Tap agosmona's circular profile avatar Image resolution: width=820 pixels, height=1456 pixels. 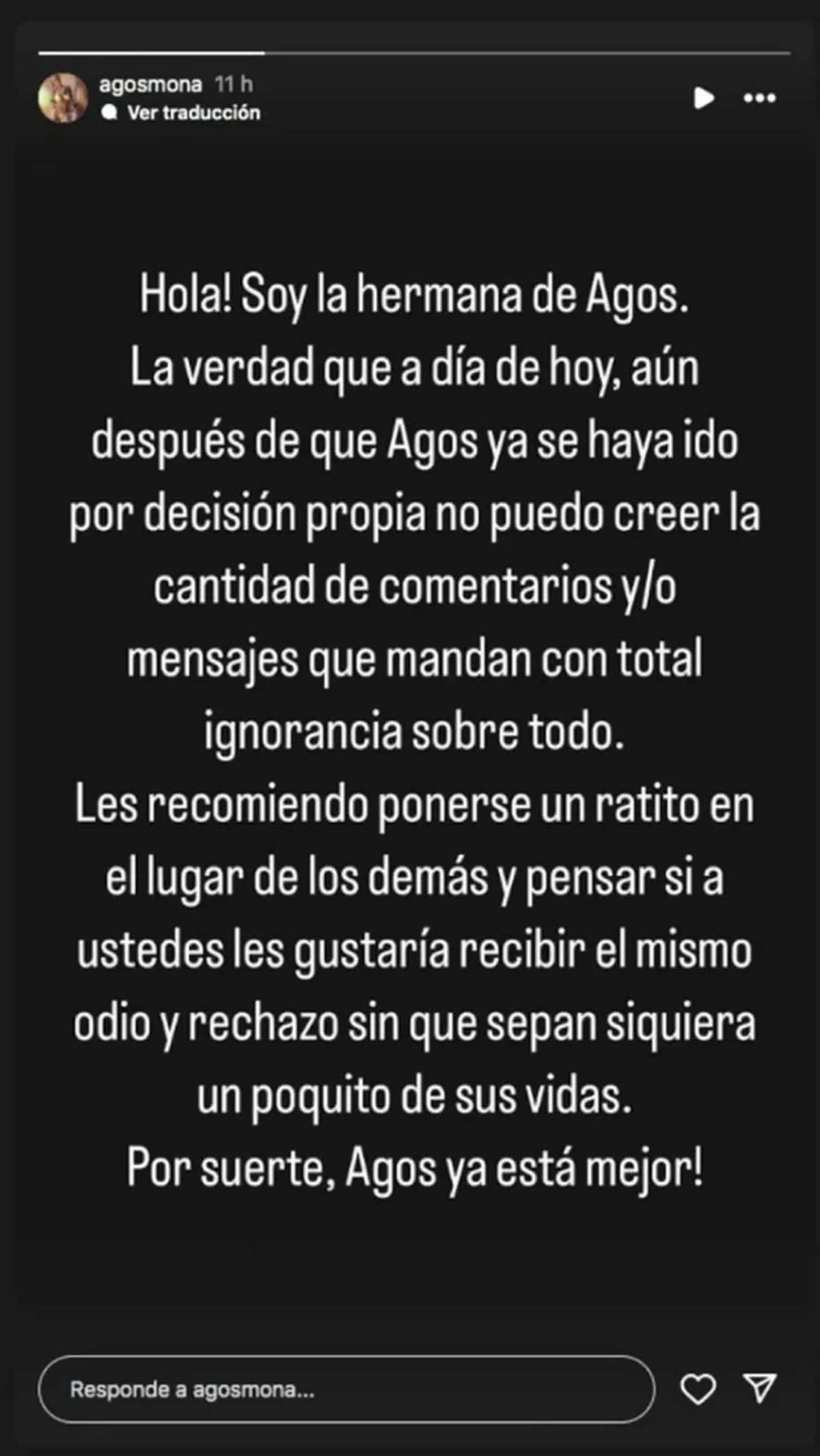point(61,97)
